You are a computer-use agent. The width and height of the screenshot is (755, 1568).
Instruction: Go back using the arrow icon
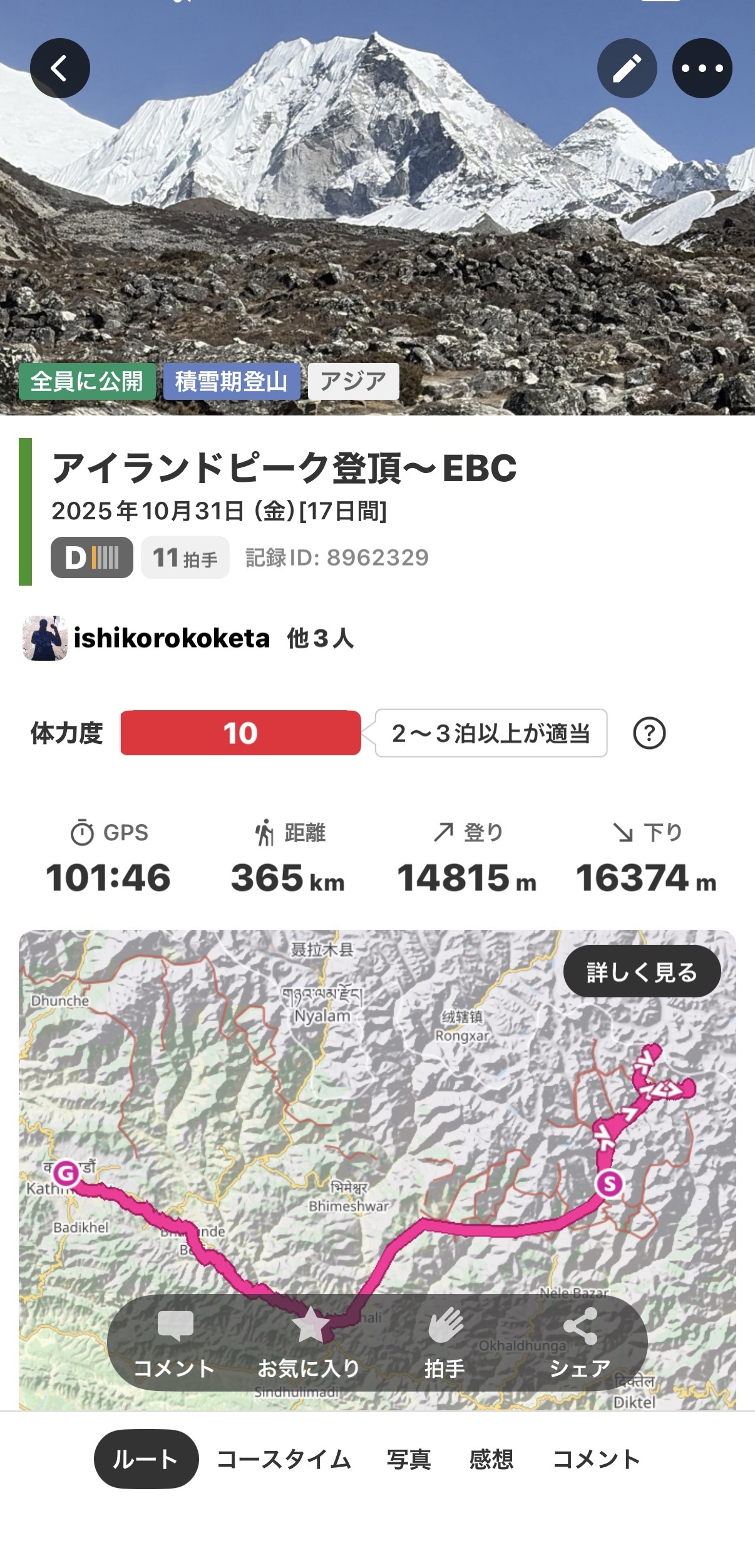tap(59, 68)
